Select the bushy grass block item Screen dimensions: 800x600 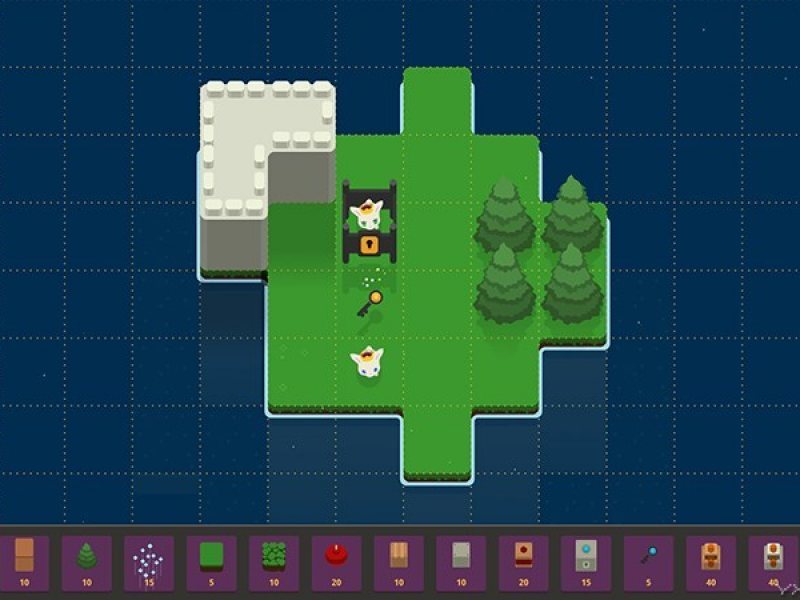(274, 557)
